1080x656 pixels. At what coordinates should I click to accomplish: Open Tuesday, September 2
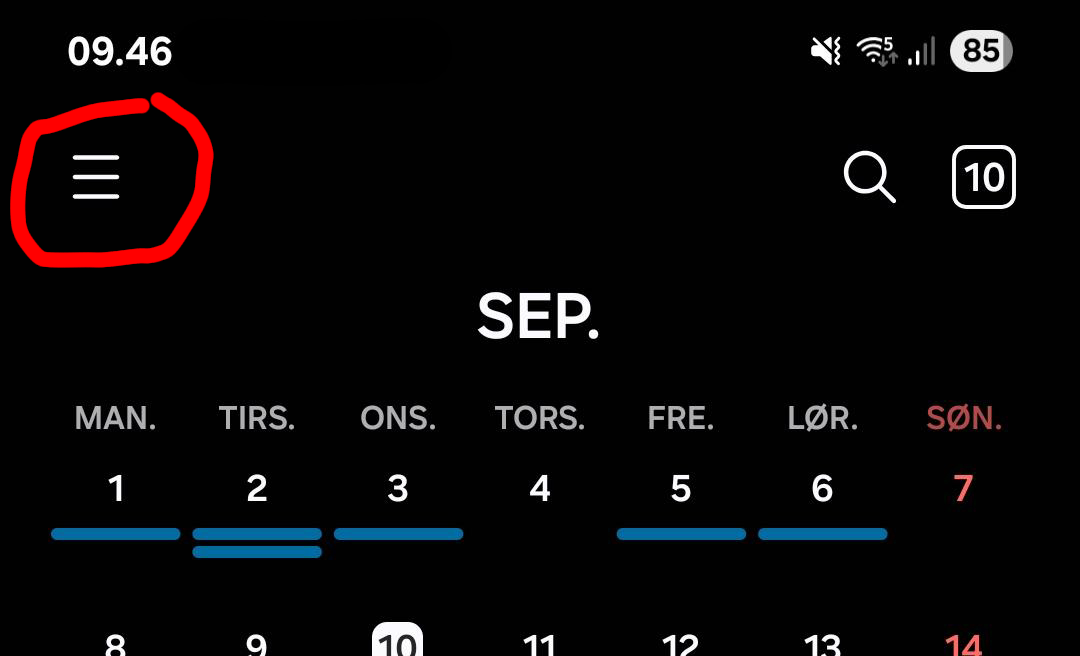pyautogui.click(x=257, y=489)
